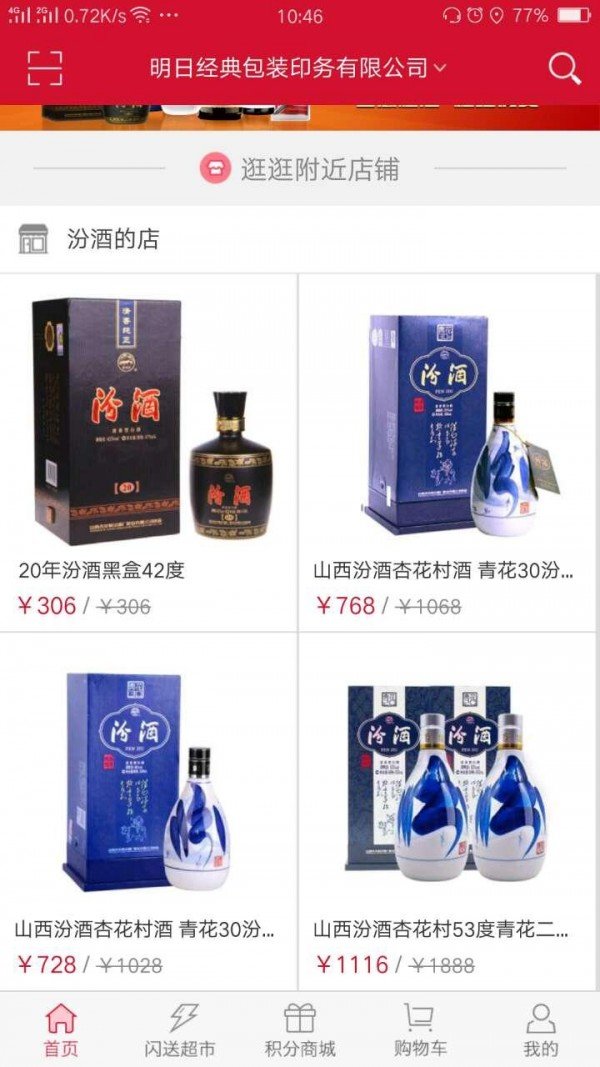Open the QR code scanner
This screenshot has height=1067, width=600.
tap(44, 68)
